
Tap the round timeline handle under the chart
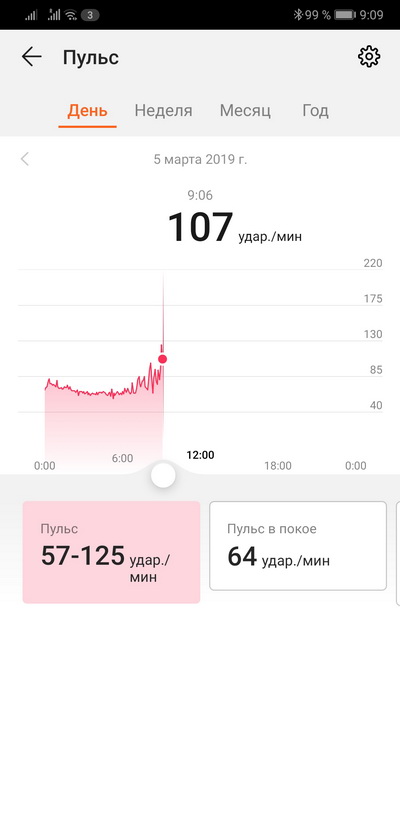click(x=163, y=475)
